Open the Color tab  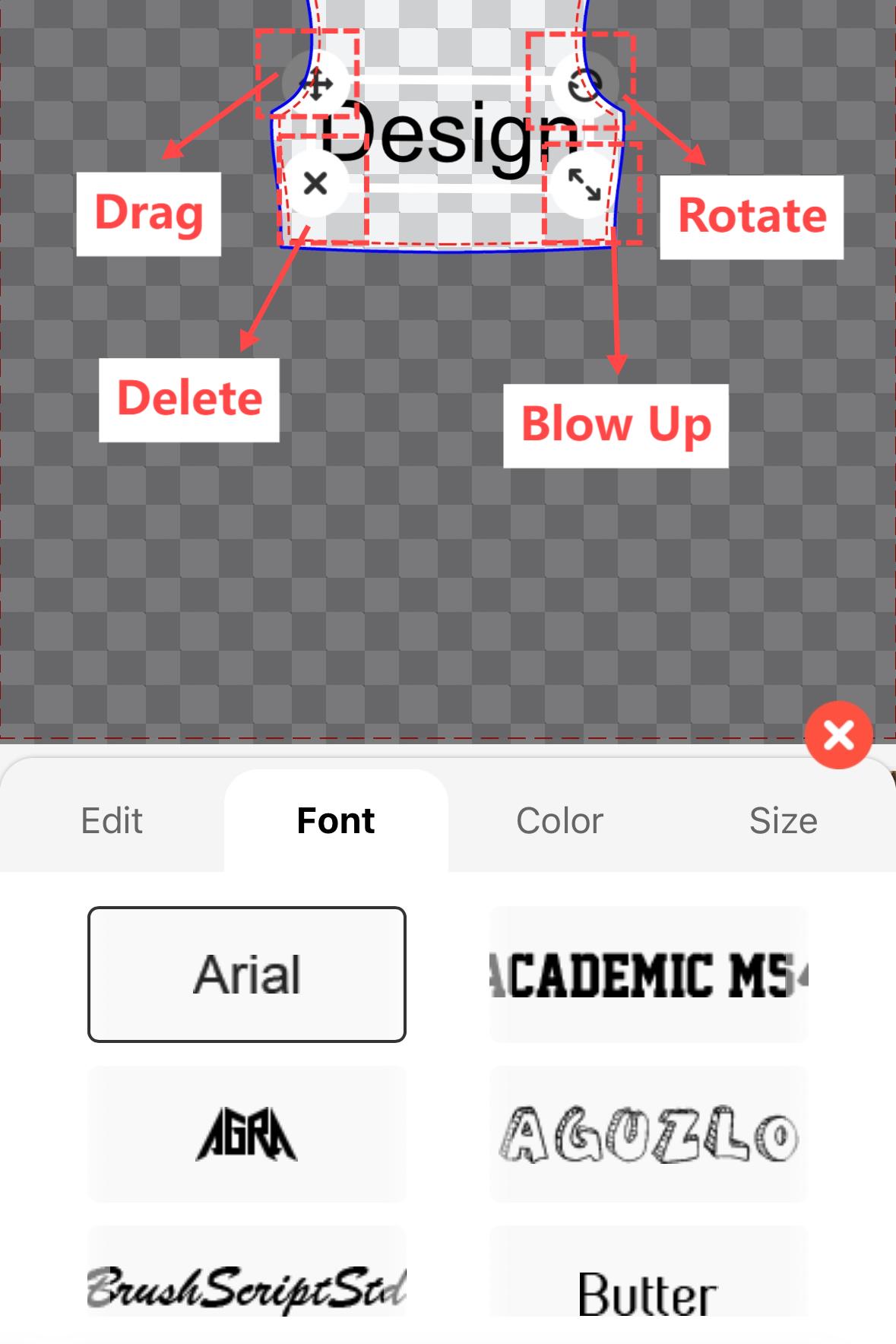coord(559,821)
